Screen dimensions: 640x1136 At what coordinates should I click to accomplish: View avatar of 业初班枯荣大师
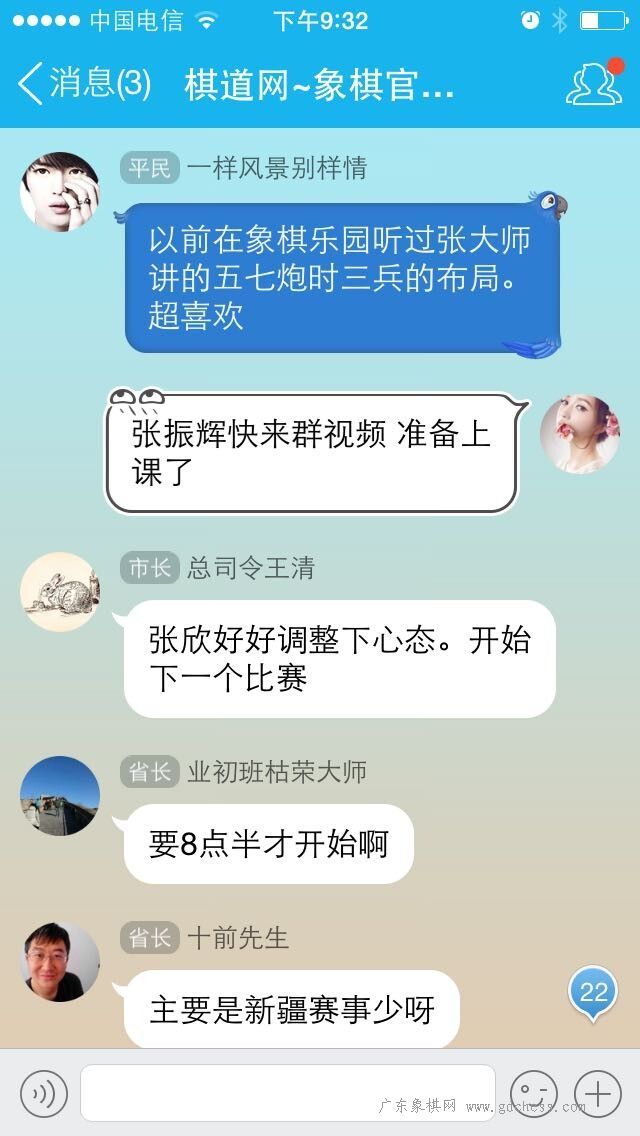(59, 796)
